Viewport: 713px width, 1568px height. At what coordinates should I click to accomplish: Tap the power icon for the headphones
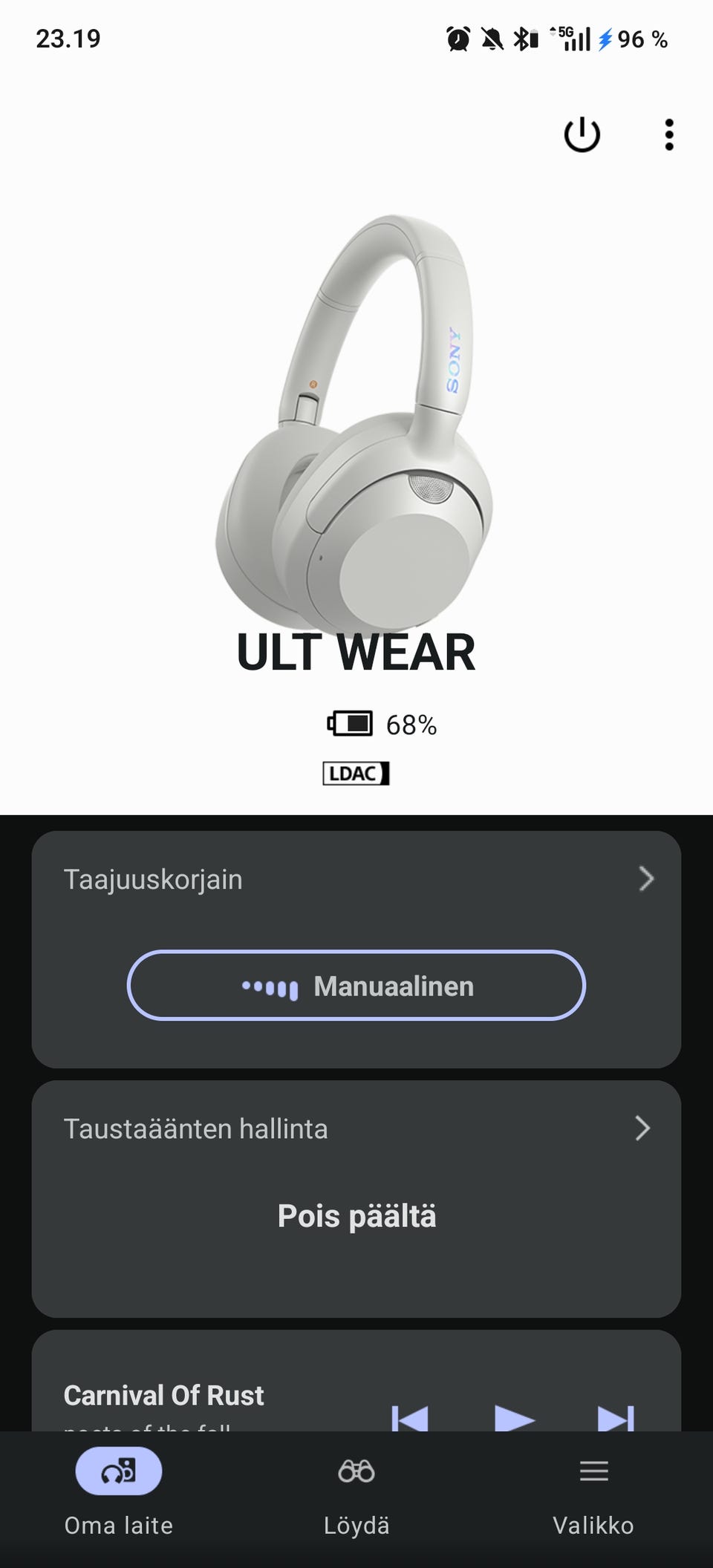coord(582,135)
